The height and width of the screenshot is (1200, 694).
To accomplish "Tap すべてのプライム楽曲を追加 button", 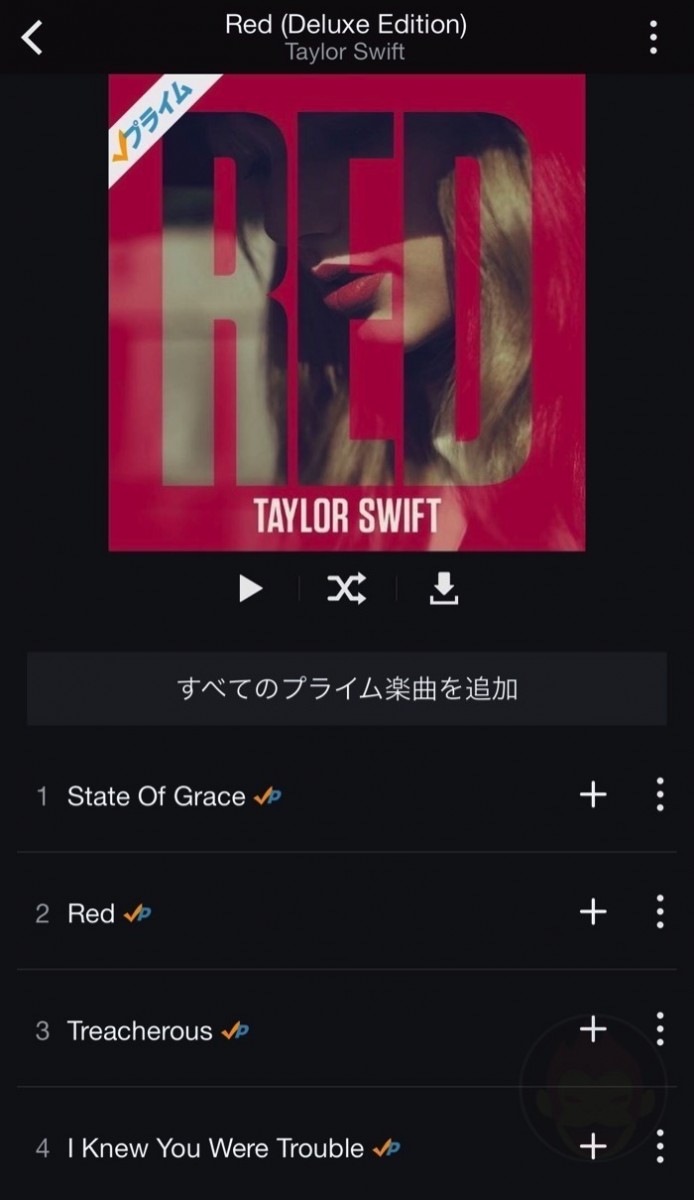I will coord(347,688).
